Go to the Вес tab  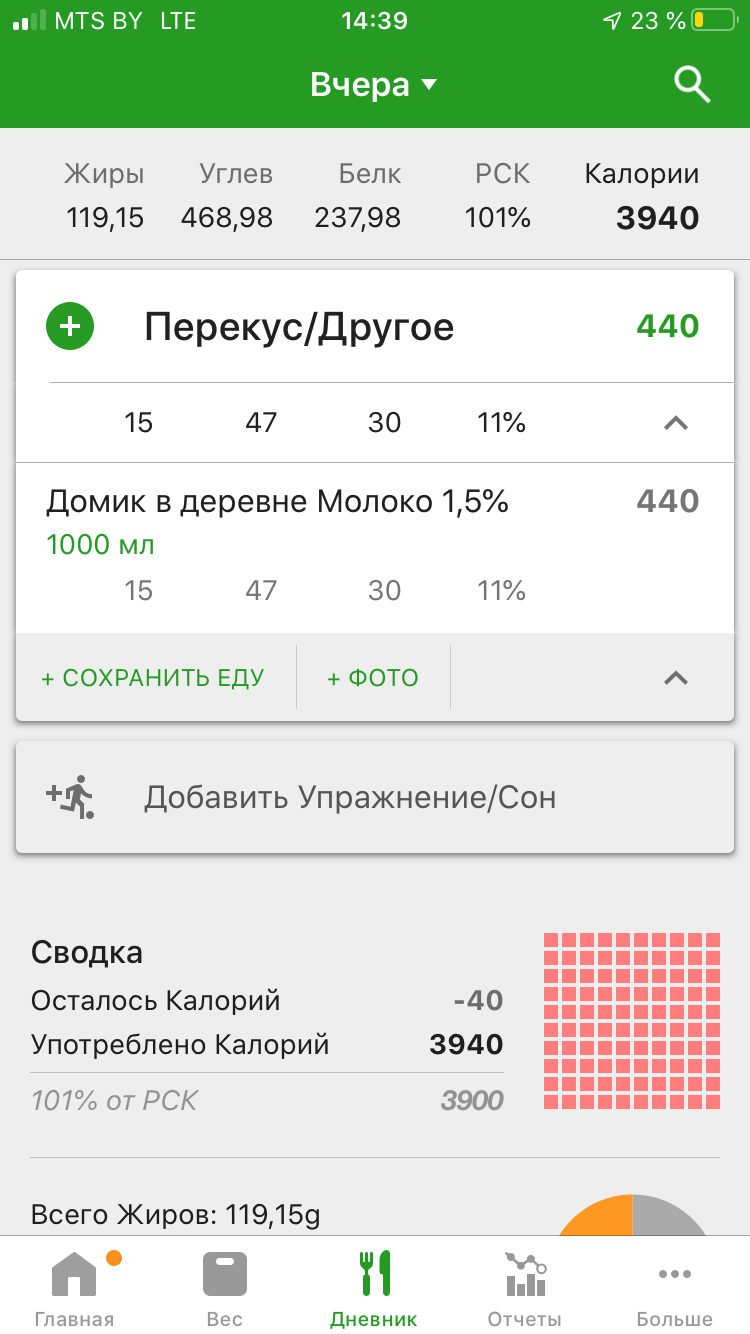click(x=224, y=1288)
